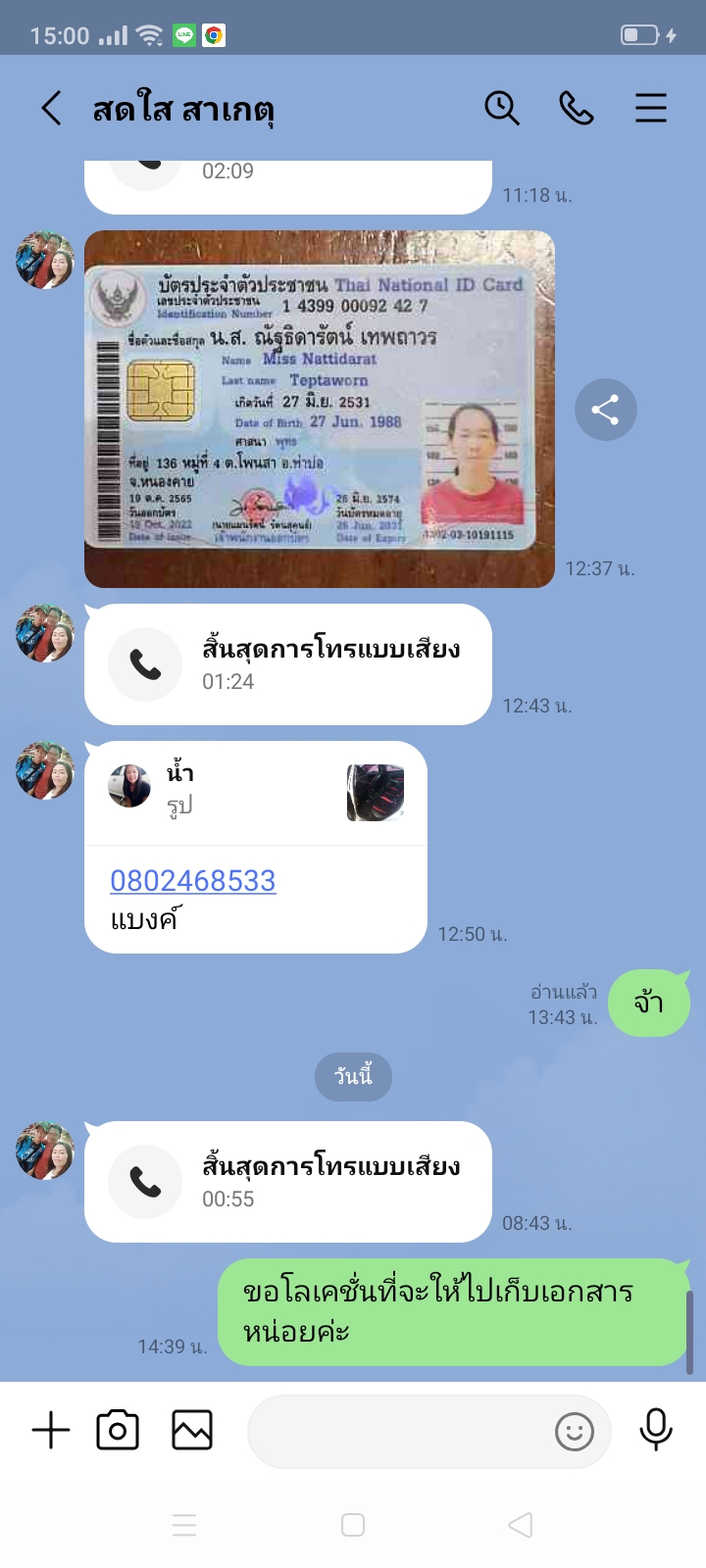Viewport: 706px width, 1568px height.
Task: Open the photo gallery picker
Action: (x=192, y=1431)
